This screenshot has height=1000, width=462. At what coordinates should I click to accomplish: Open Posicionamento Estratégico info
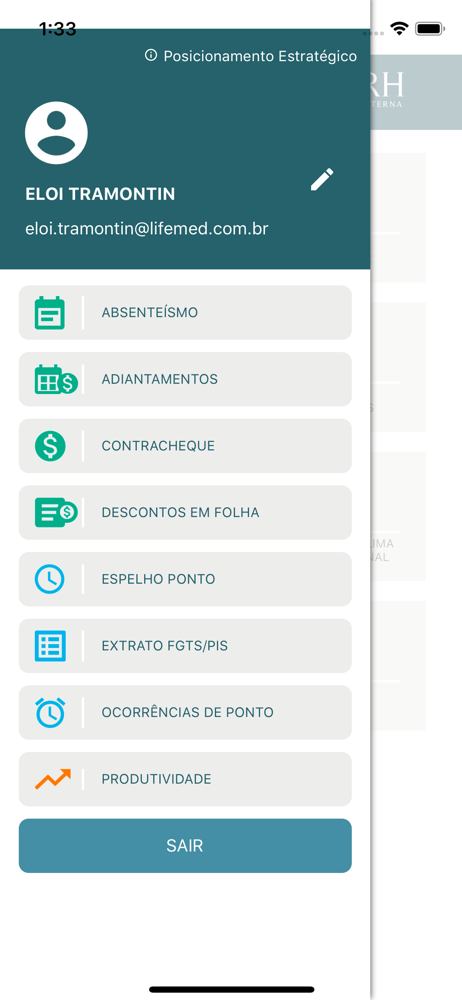[251, 56]
